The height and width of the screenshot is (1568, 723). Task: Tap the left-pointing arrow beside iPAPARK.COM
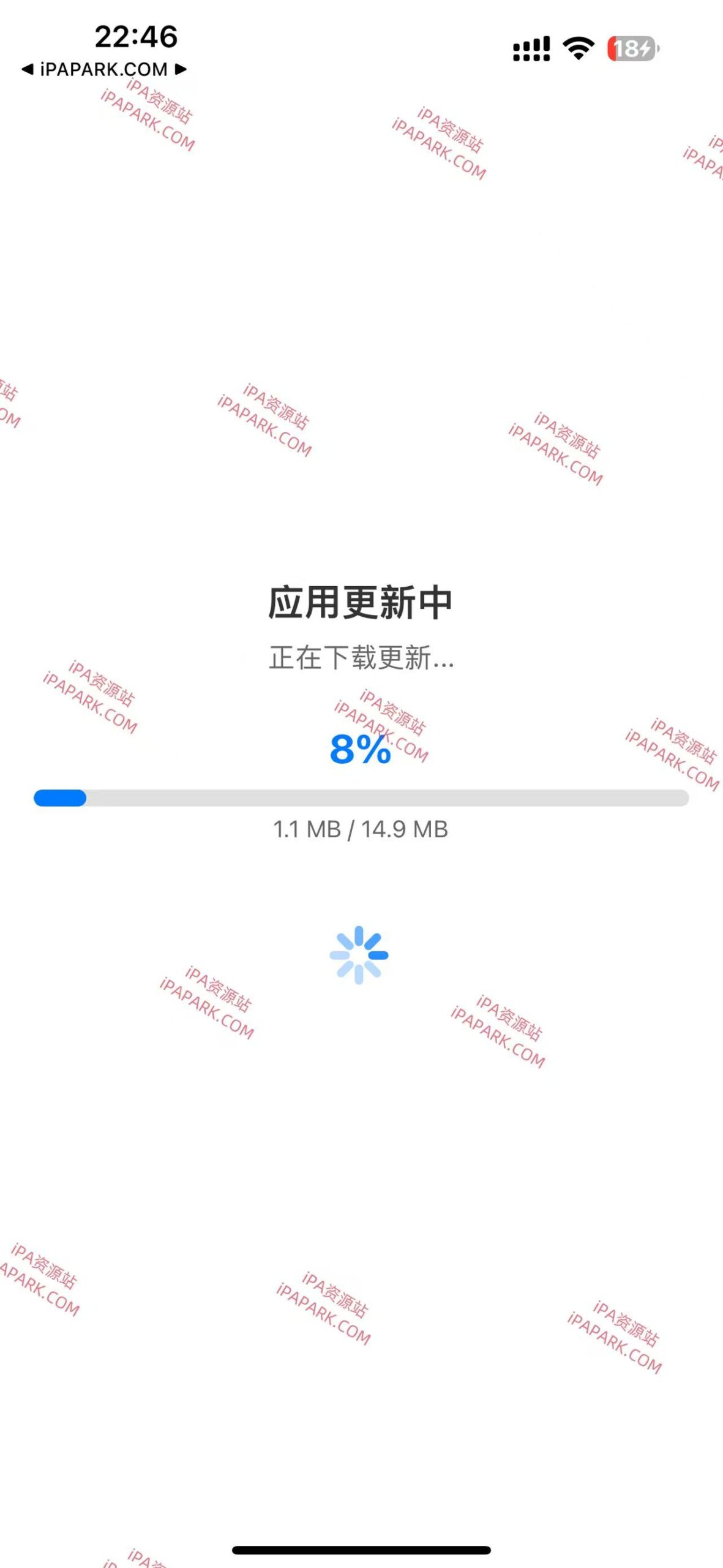click(27, 69)
